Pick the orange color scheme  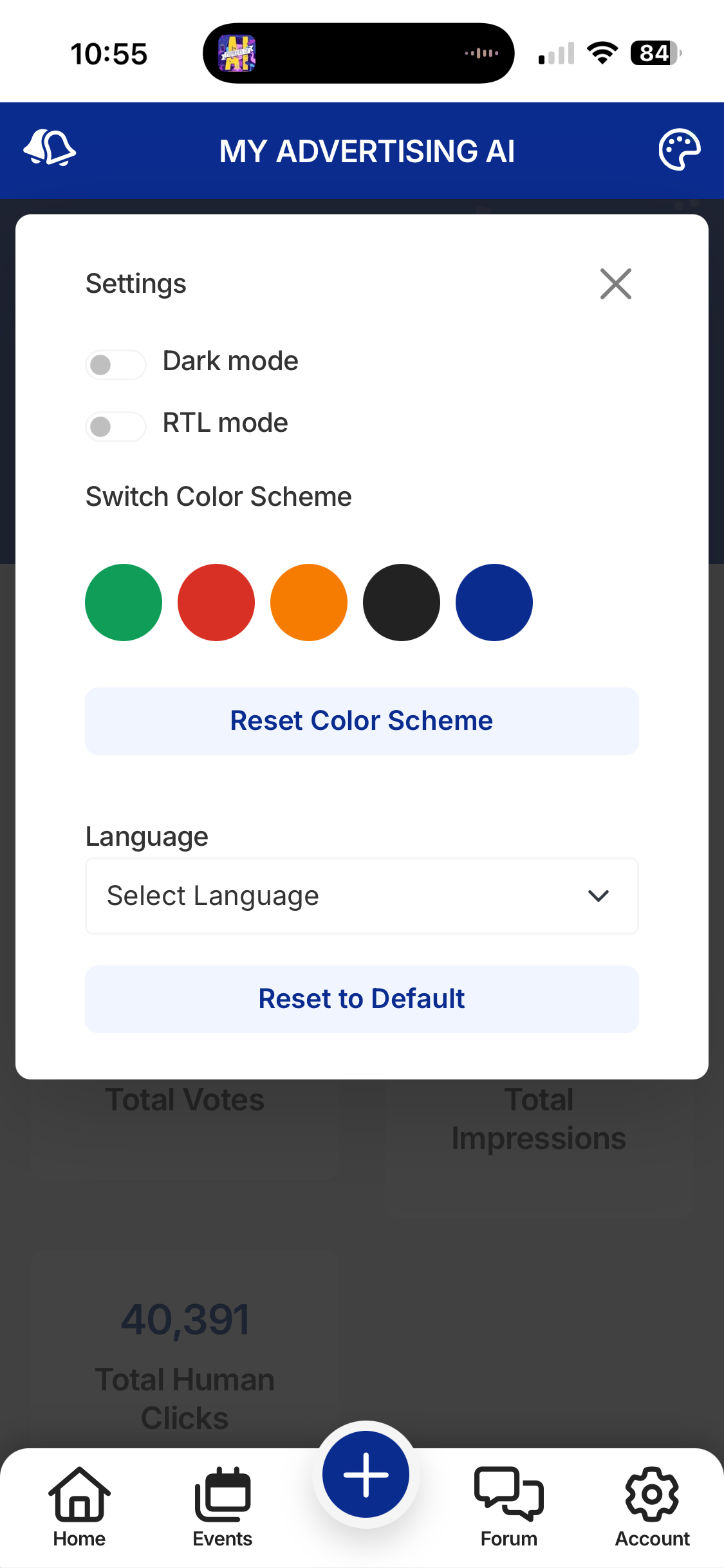coord(309,602)
